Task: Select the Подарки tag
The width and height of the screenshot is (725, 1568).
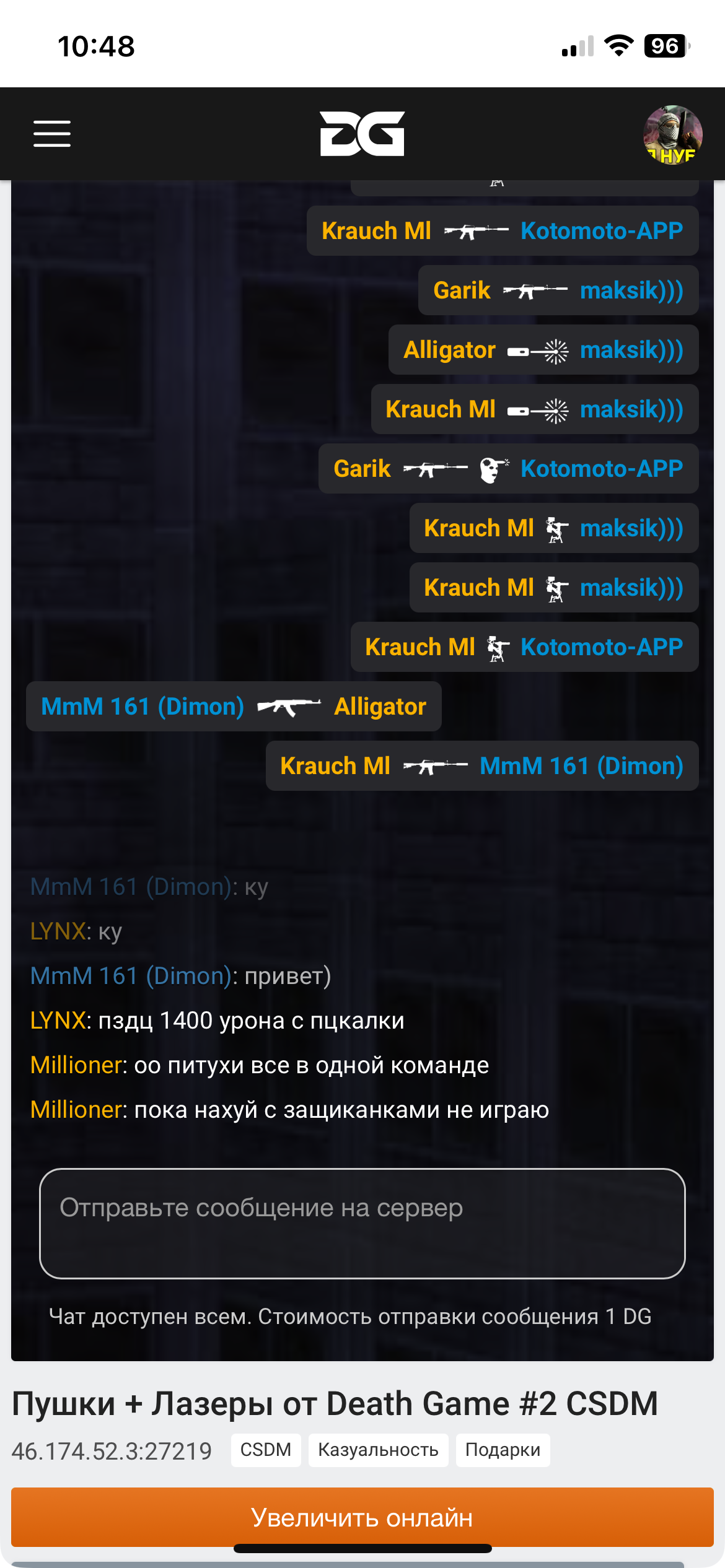Action: coord(503,1450)
